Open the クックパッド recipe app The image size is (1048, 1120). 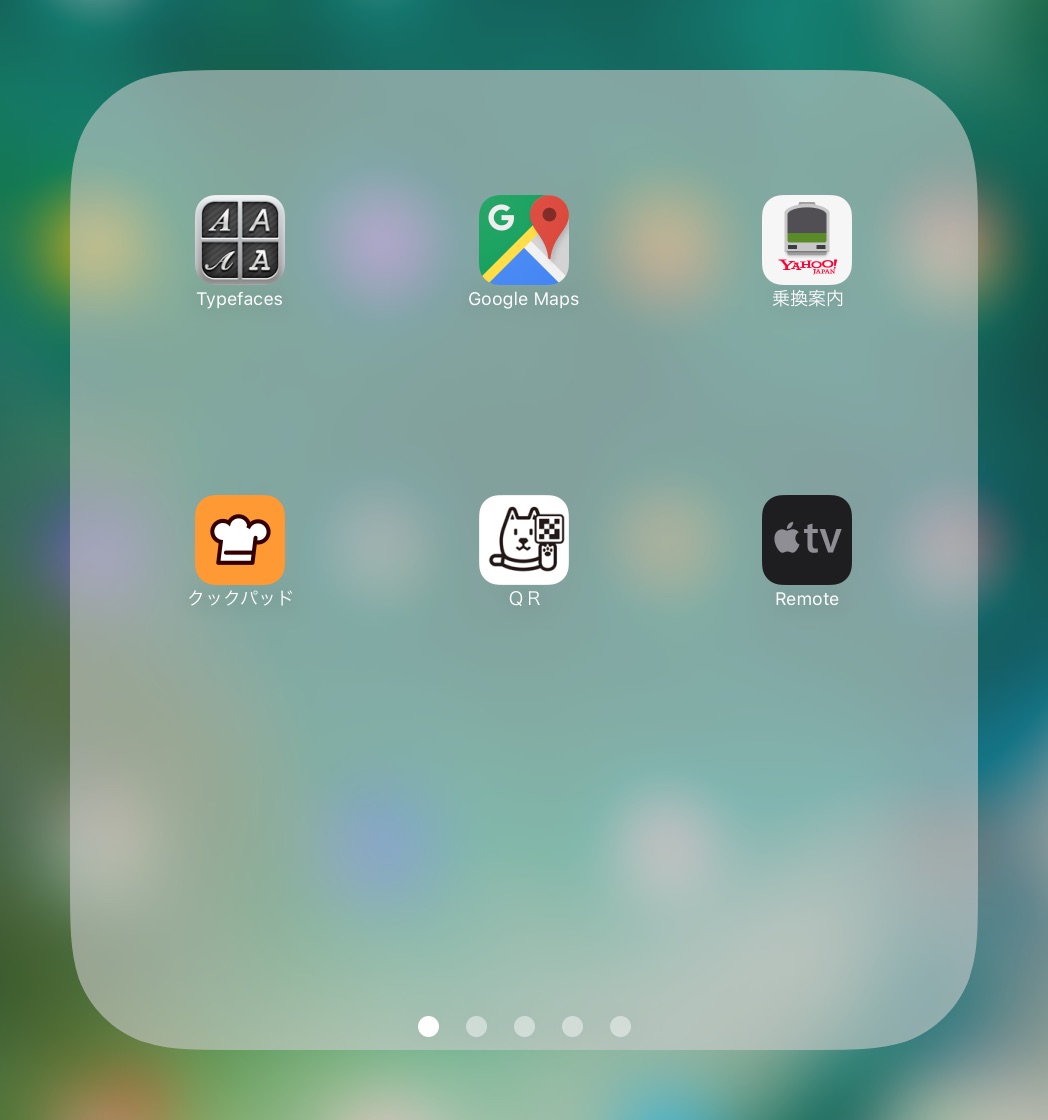pyautogui.click(x=240, y=540)
